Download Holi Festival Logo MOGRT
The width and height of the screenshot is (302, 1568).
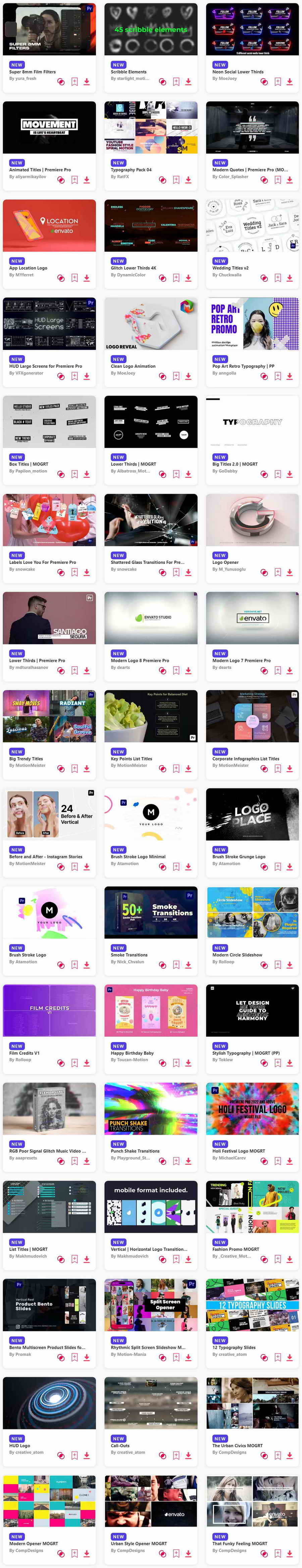290,1161
